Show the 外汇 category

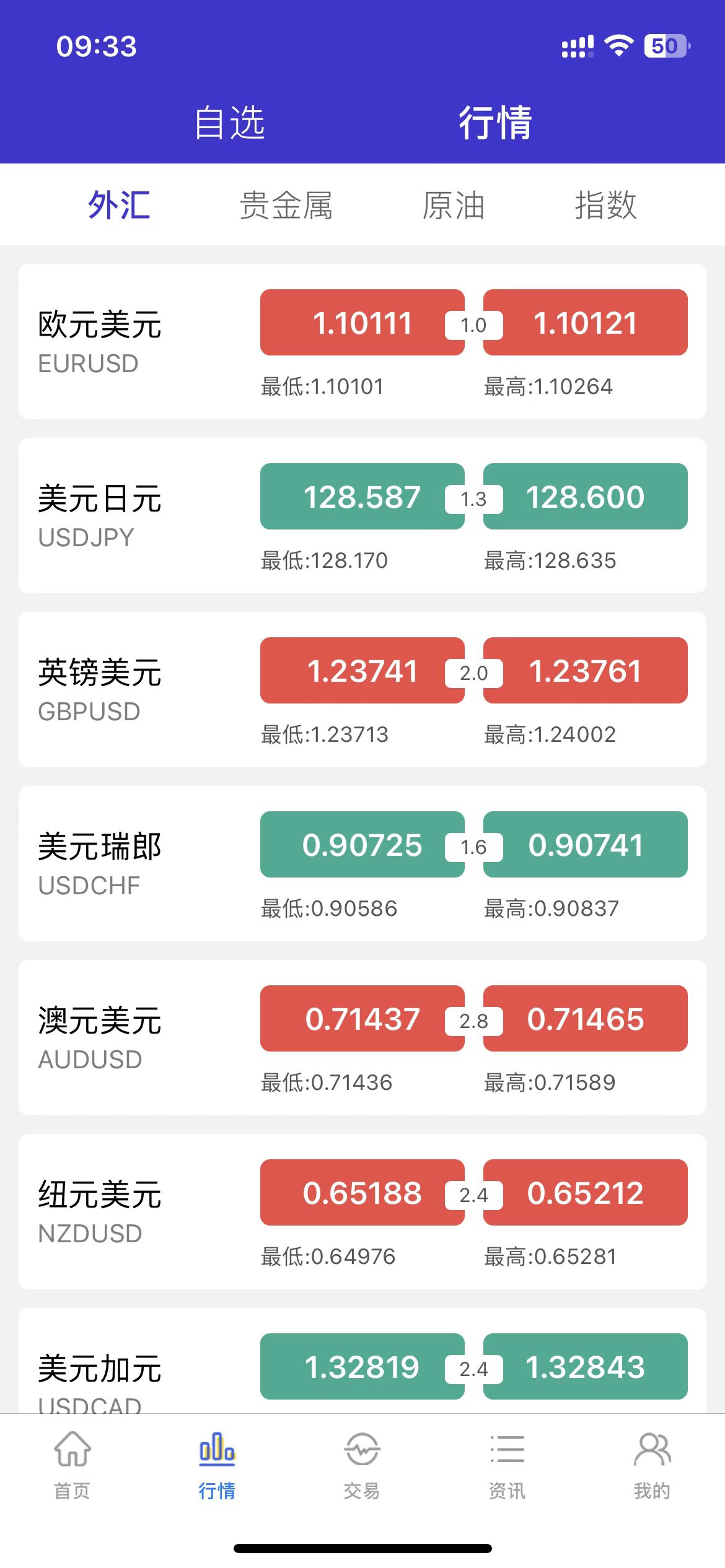pyautogui.click(x=119, y=205)
